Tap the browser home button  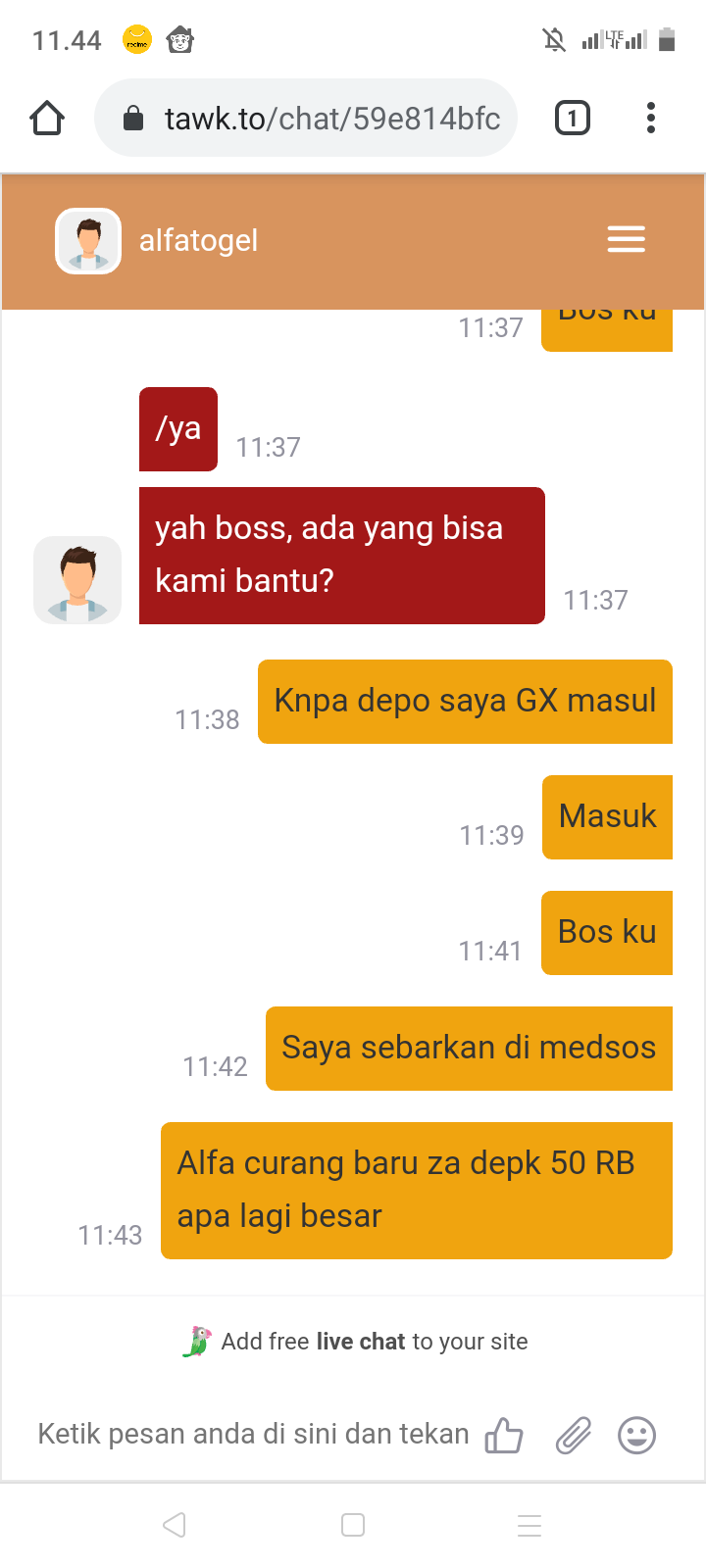(47, 119)
